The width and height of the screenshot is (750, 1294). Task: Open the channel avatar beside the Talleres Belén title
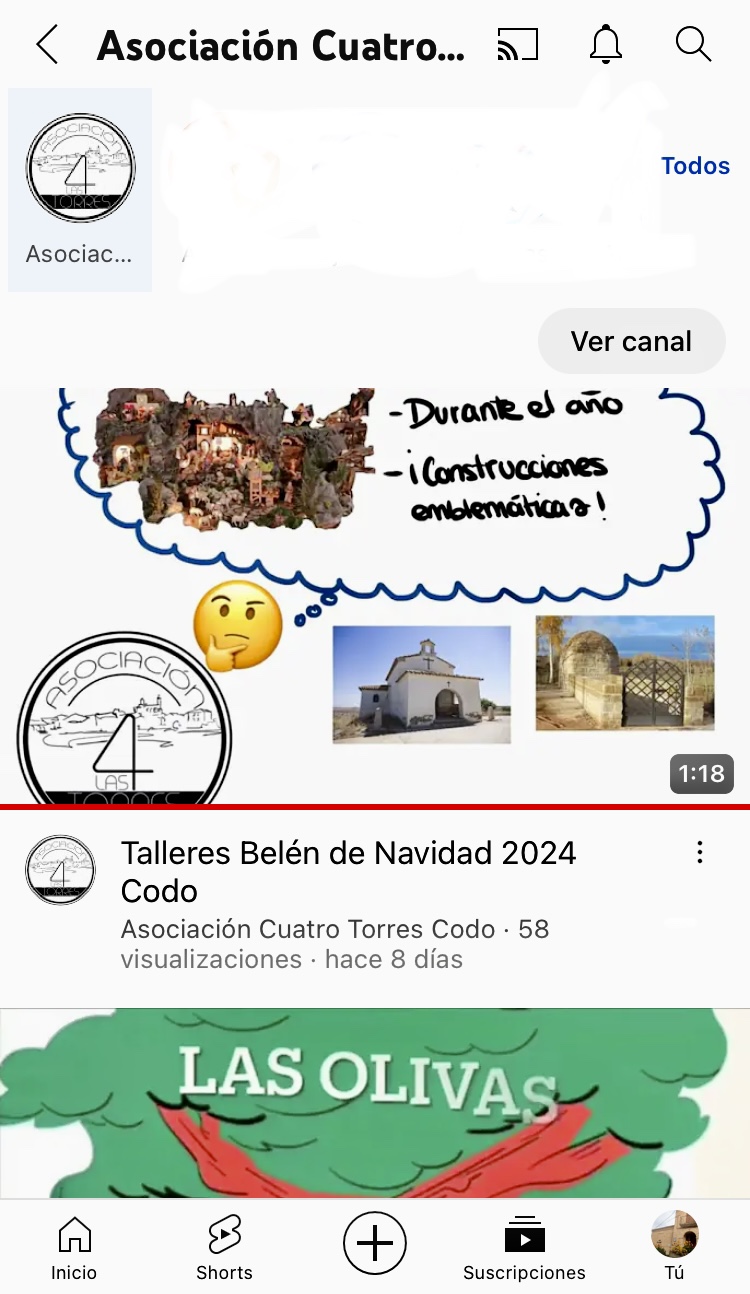tap(60, 870)
